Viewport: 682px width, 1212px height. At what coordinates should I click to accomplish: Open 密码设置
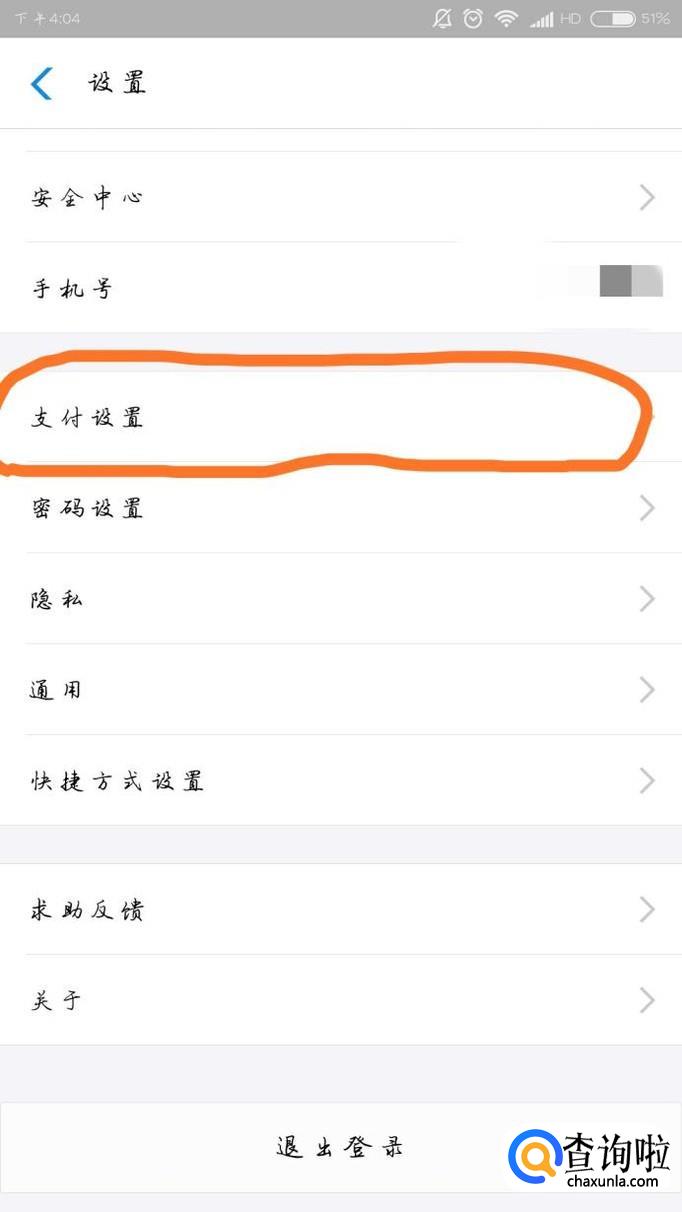click(x=340, y=508)
